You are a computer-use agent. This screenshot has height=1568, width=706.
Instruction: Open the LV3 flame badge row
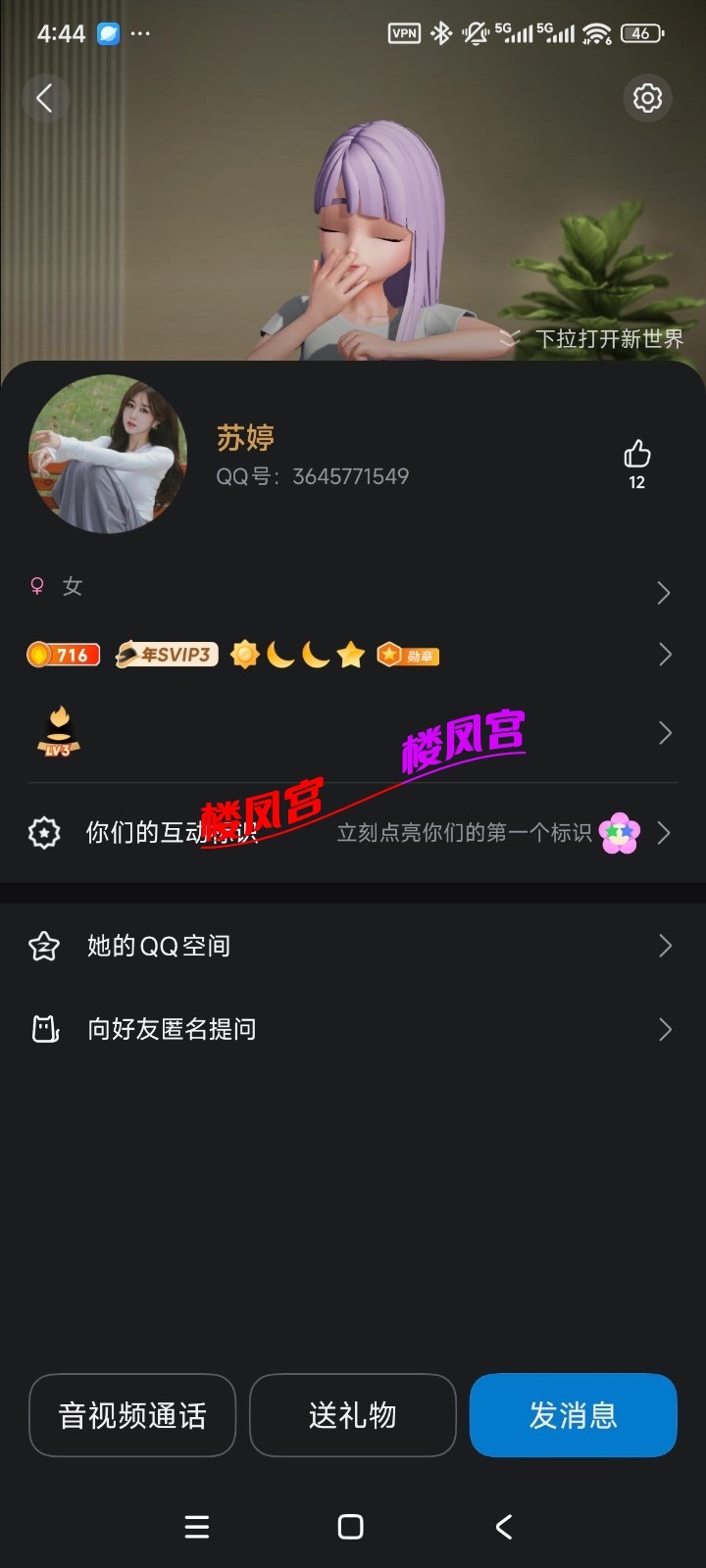pyautogui.click(x=353, y=733)
